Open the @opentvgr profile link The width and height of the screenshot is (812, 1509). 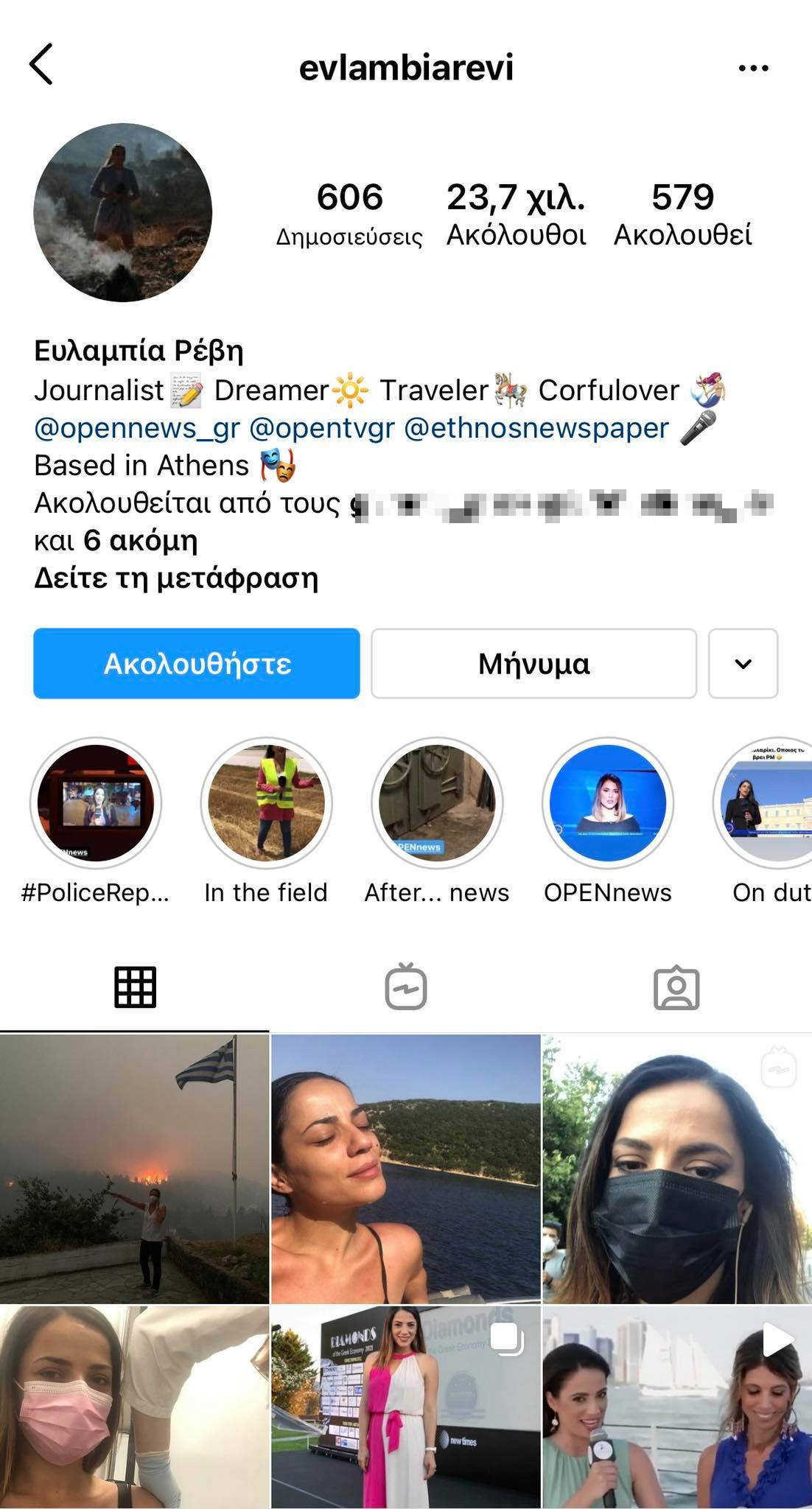(x=322, y=428)
